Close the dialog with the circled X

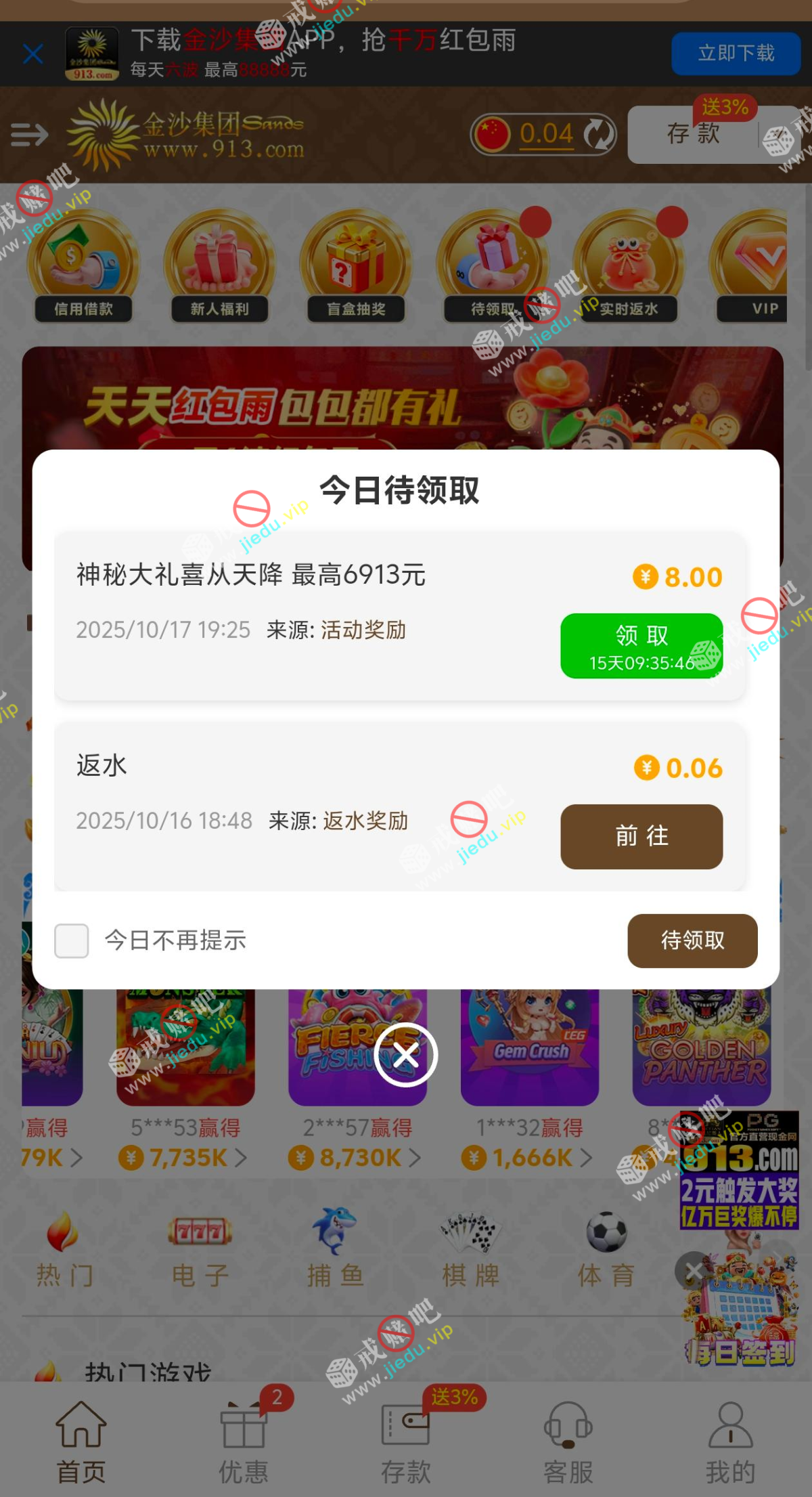pos(406,1054)
